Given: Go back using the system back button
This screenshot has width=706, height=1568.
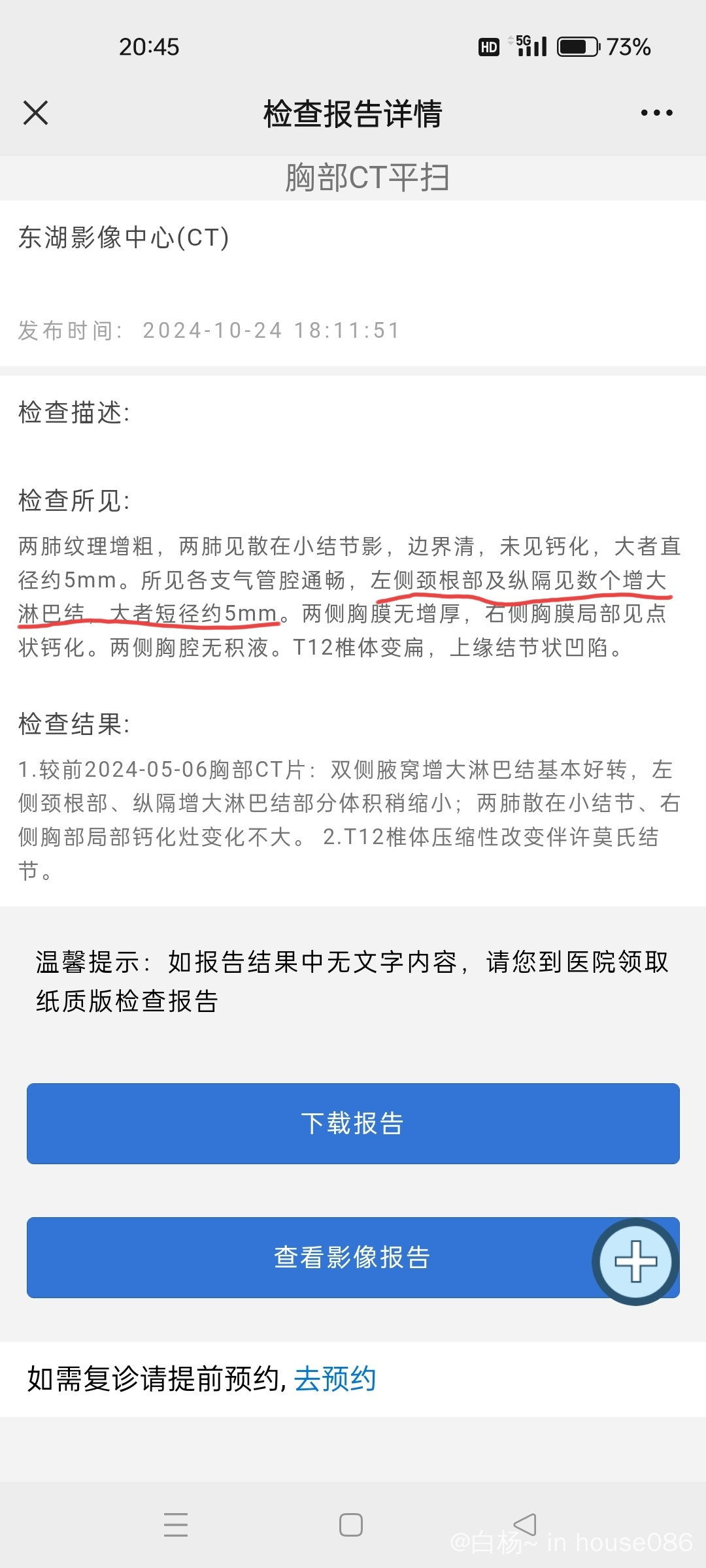Looking at the screenshot, I should coord(525,1525).
